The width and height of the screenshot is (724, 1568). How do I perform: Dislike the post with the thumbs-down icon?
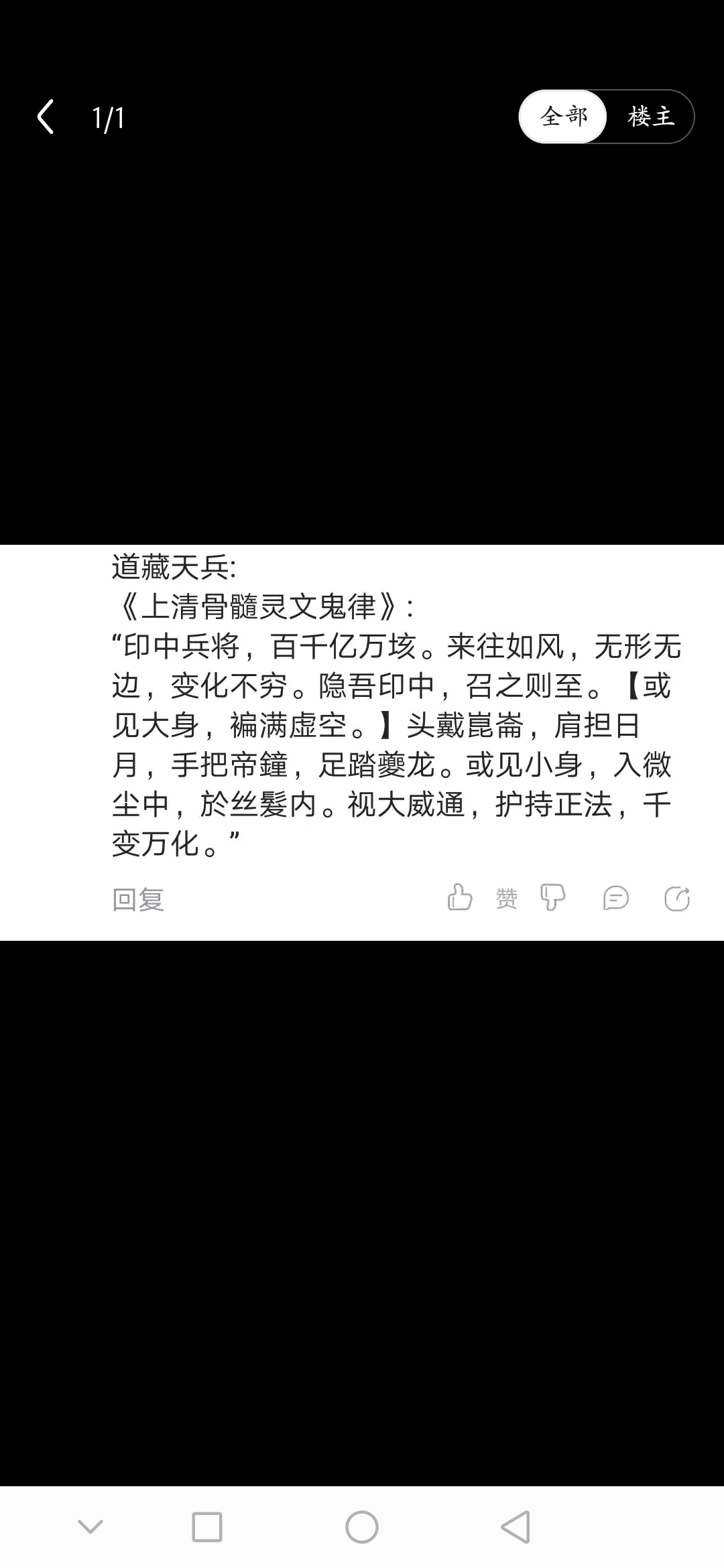[553, 898]
